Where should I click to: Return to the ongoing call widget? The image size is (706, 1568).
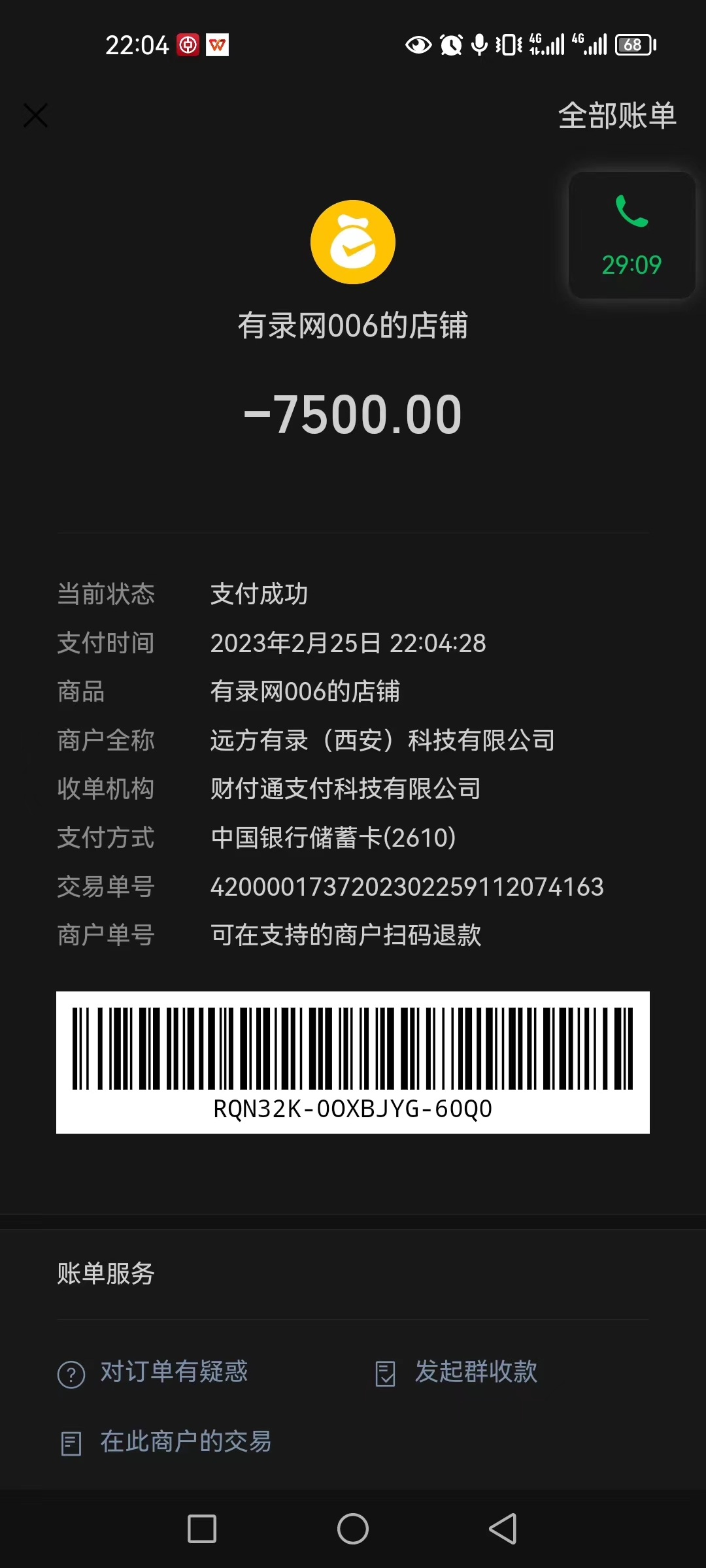point(631,235)
